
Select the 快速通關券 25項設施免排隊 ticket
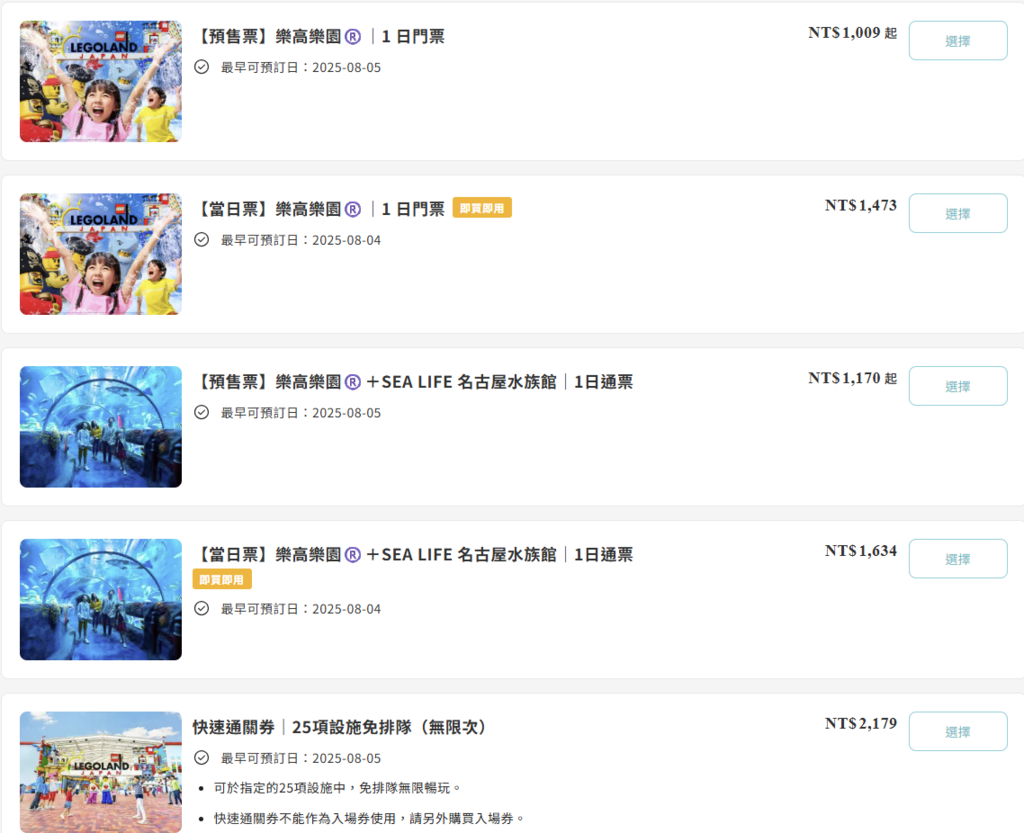[x=957, y=731]
